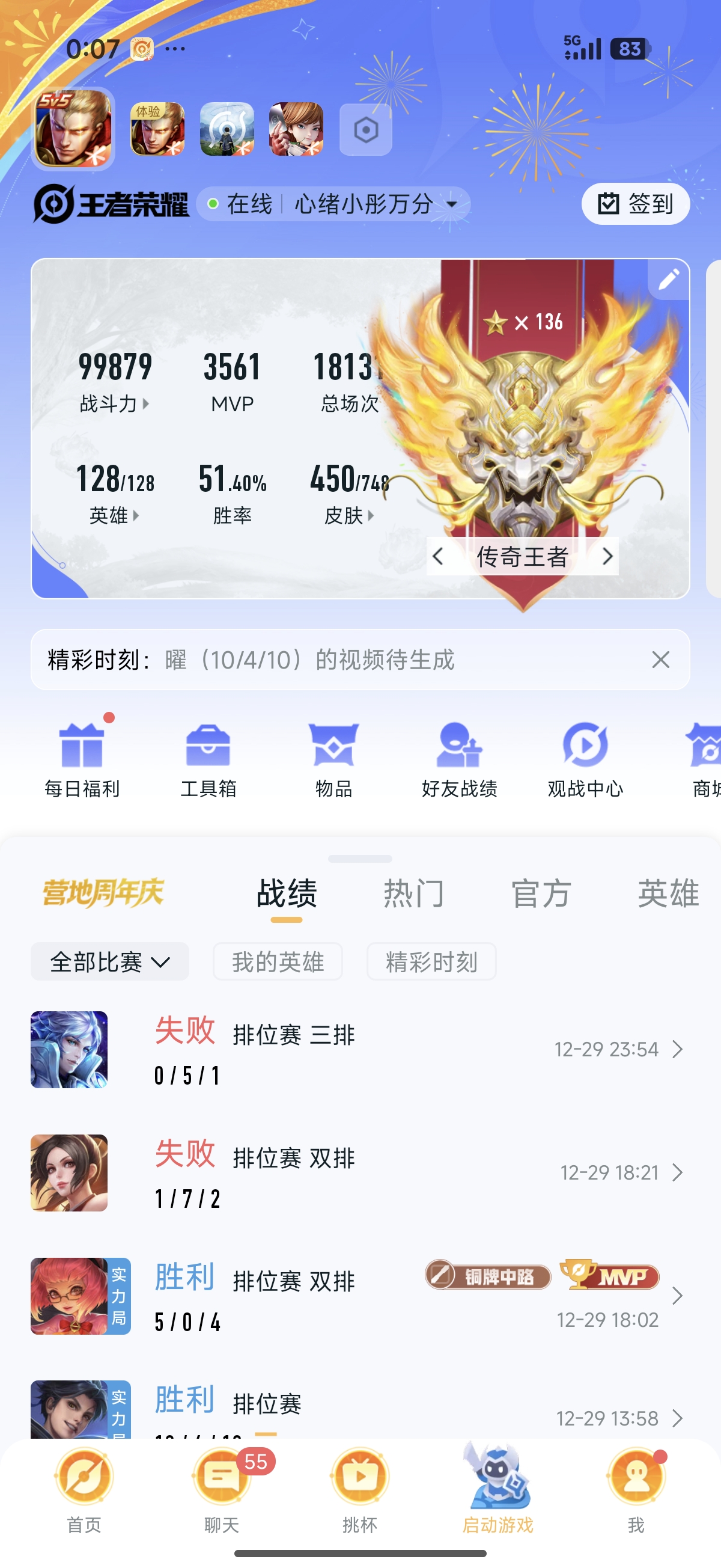Dismiss the 精彩时刻 video notice
The image size is (721, 1568).
pyautogui.click(x=661, y=660)
